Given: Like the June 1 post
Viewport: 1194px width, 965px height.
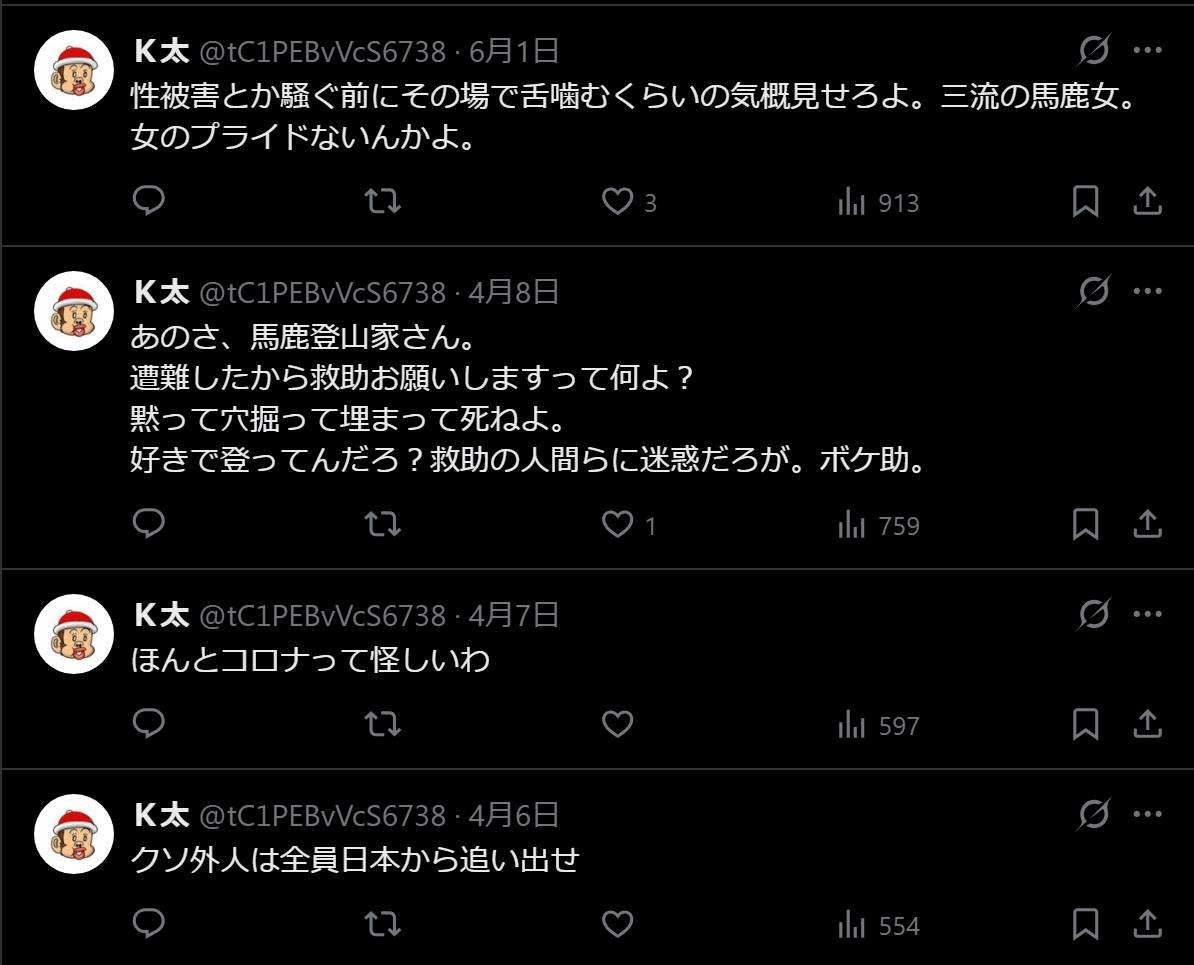Looking at the screenshot, I should click(618, 202).
